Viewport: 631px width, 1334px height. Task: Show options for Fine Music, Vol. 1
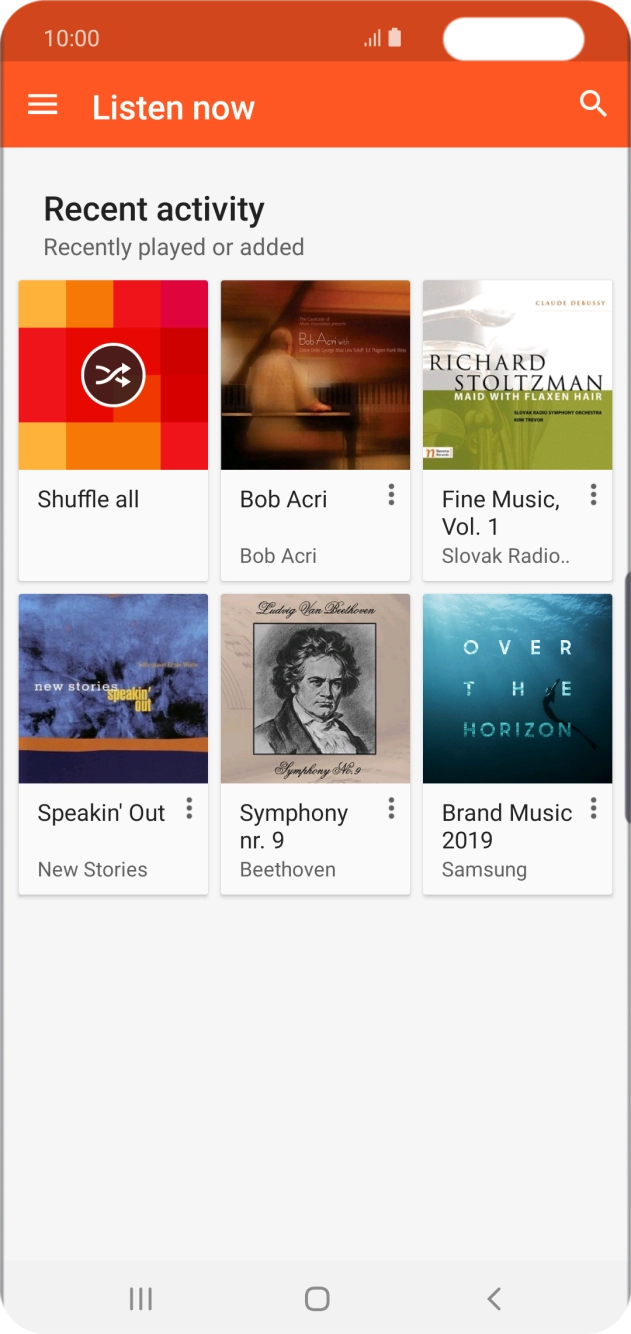[x=593, y=494]
